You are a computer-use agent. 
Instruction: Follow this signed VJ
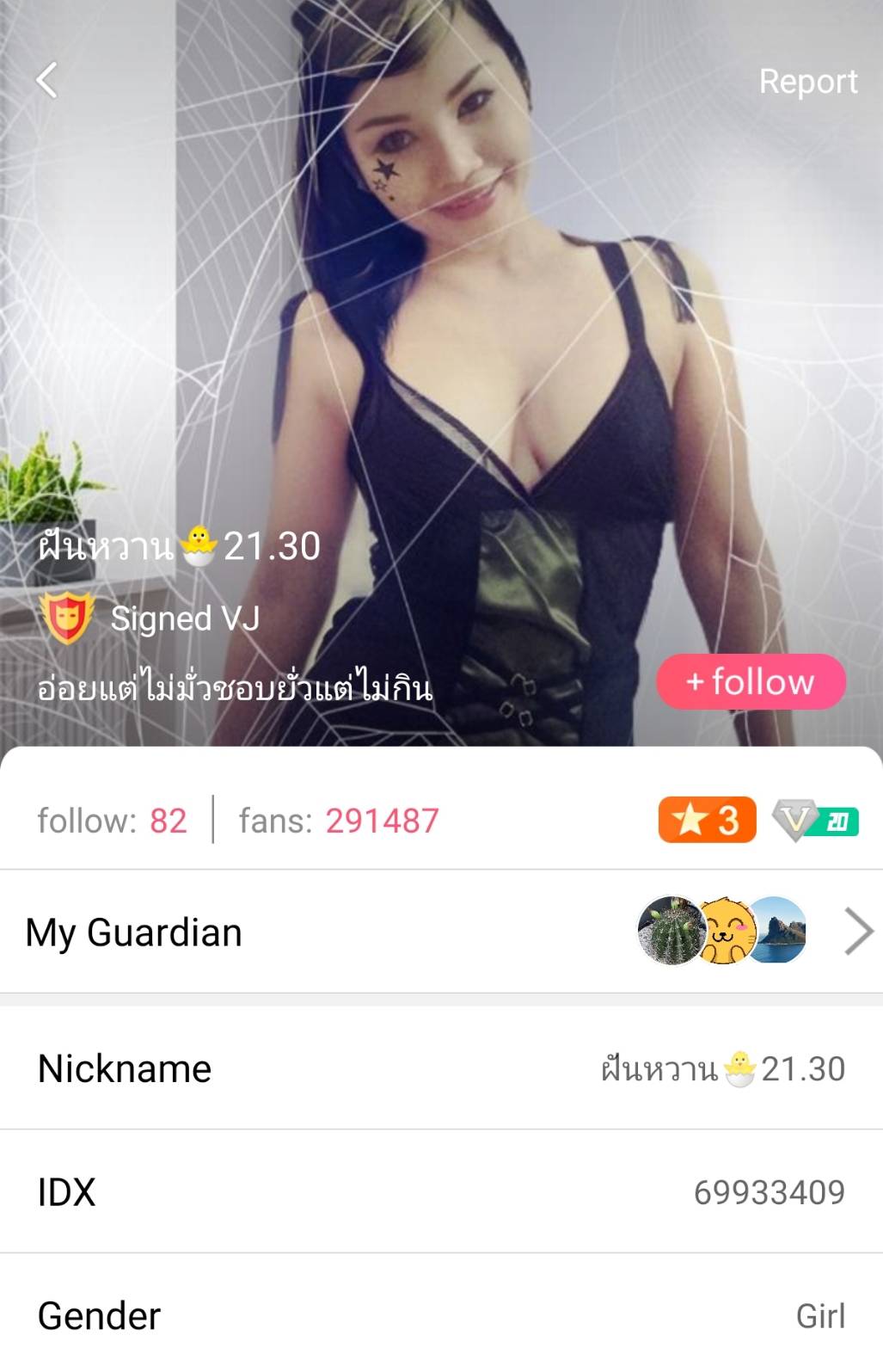pyautogui.click(x=751, y=681)
